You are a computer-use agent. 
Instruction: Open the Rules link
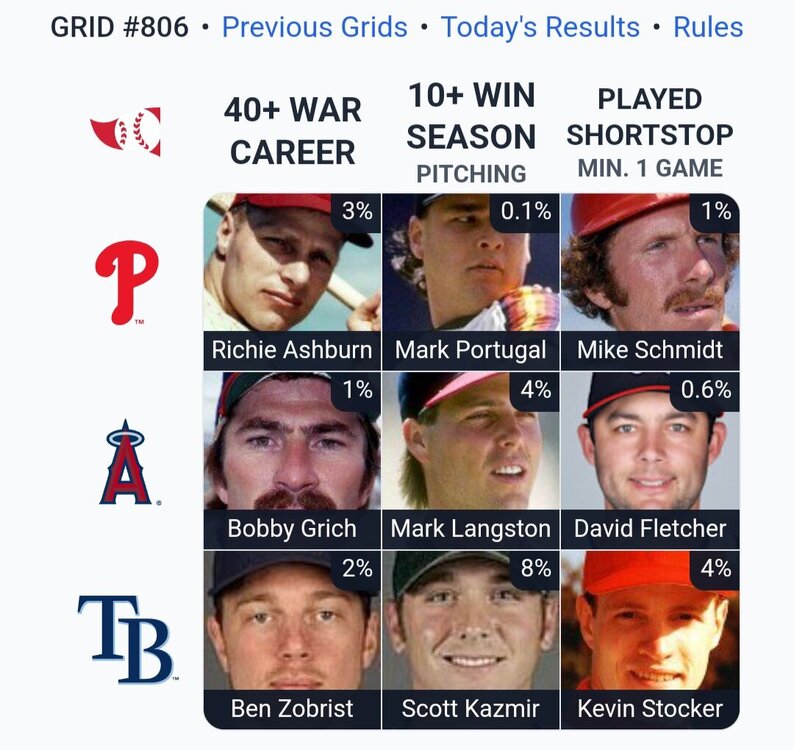pos(708,27)
